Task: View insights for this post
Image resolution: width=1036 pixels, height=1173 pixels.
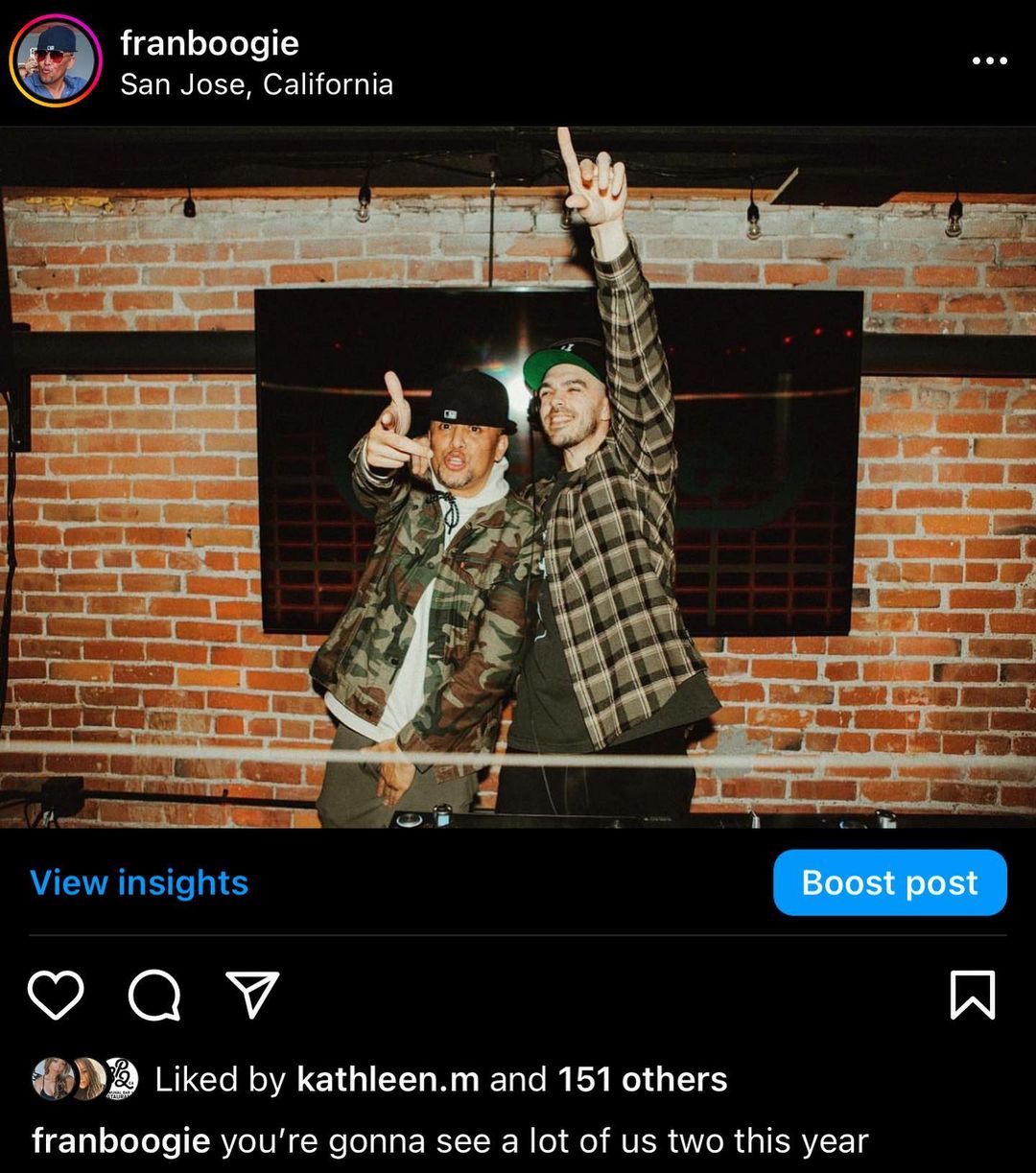Action: point(139,882)
